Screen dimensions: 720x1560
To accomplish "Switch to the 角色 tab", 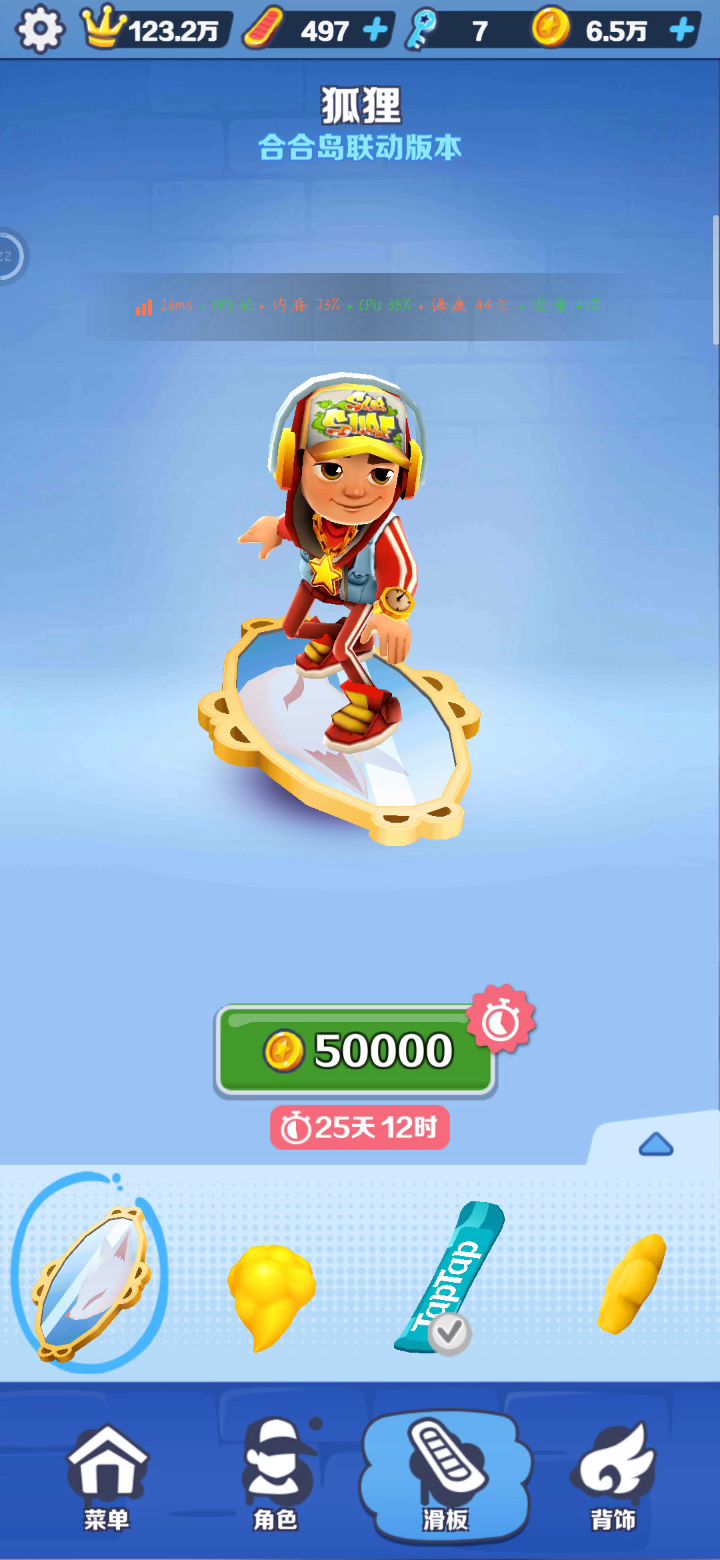I will (x=275, y=1477).
